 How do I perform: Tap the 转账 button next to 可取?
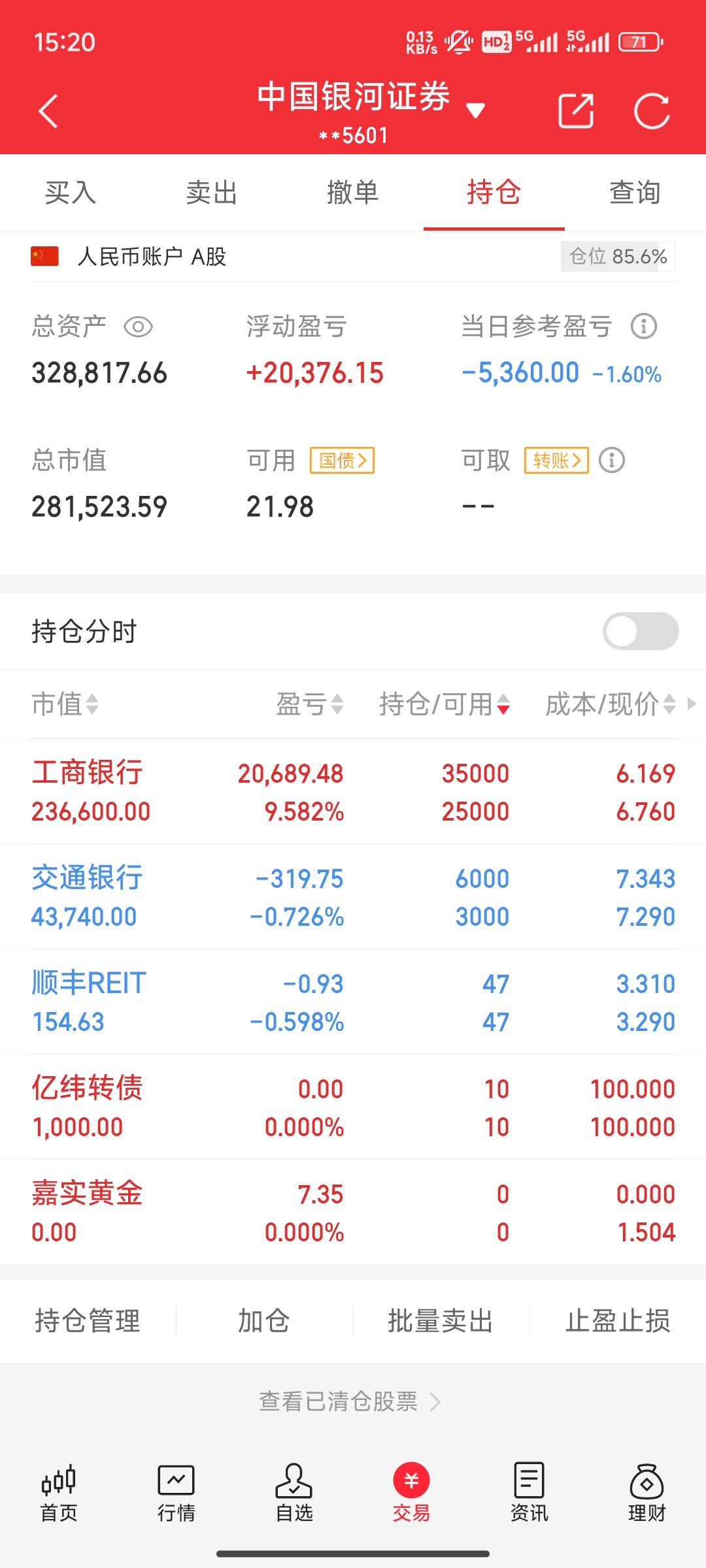click(556, 461)
